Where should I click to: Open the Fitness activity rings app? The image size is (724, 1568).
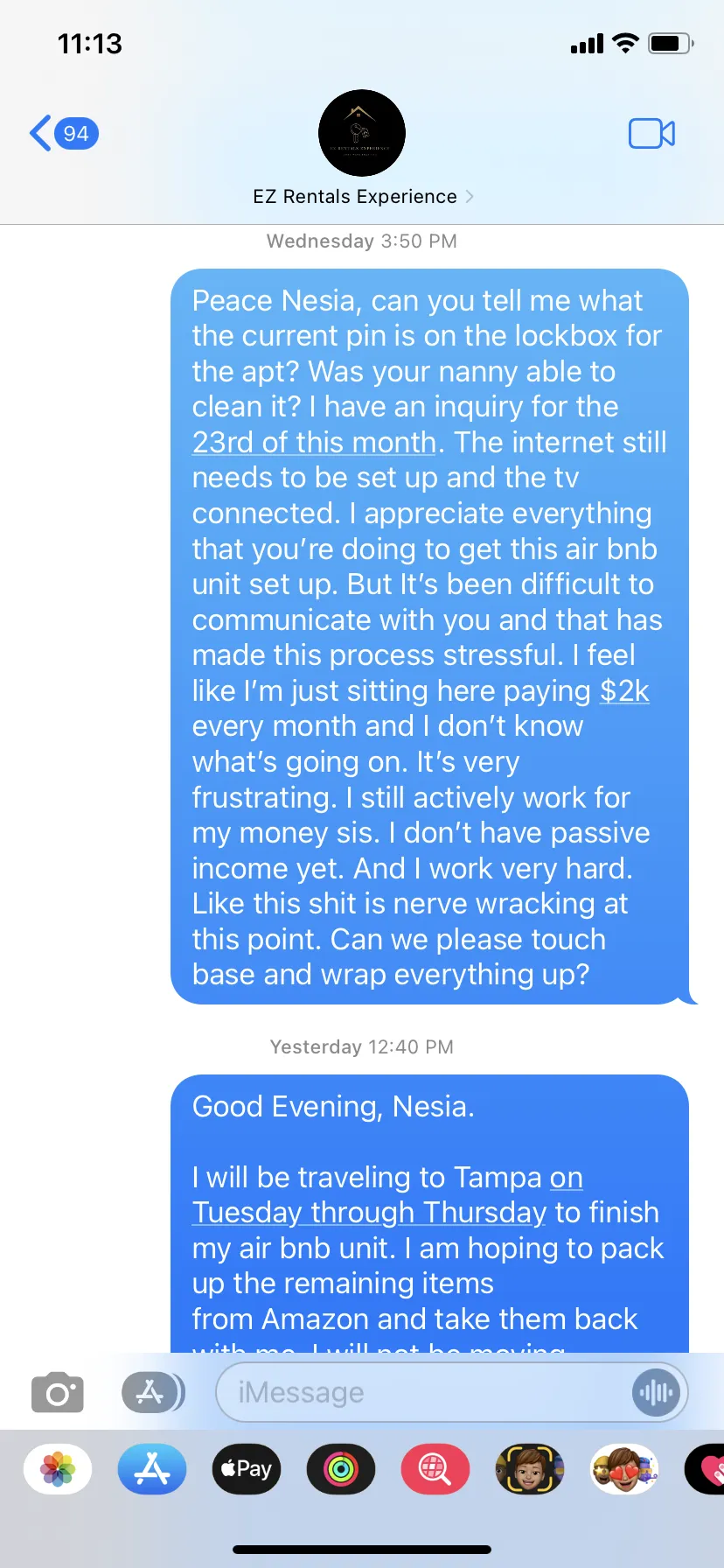[341, 1469]
